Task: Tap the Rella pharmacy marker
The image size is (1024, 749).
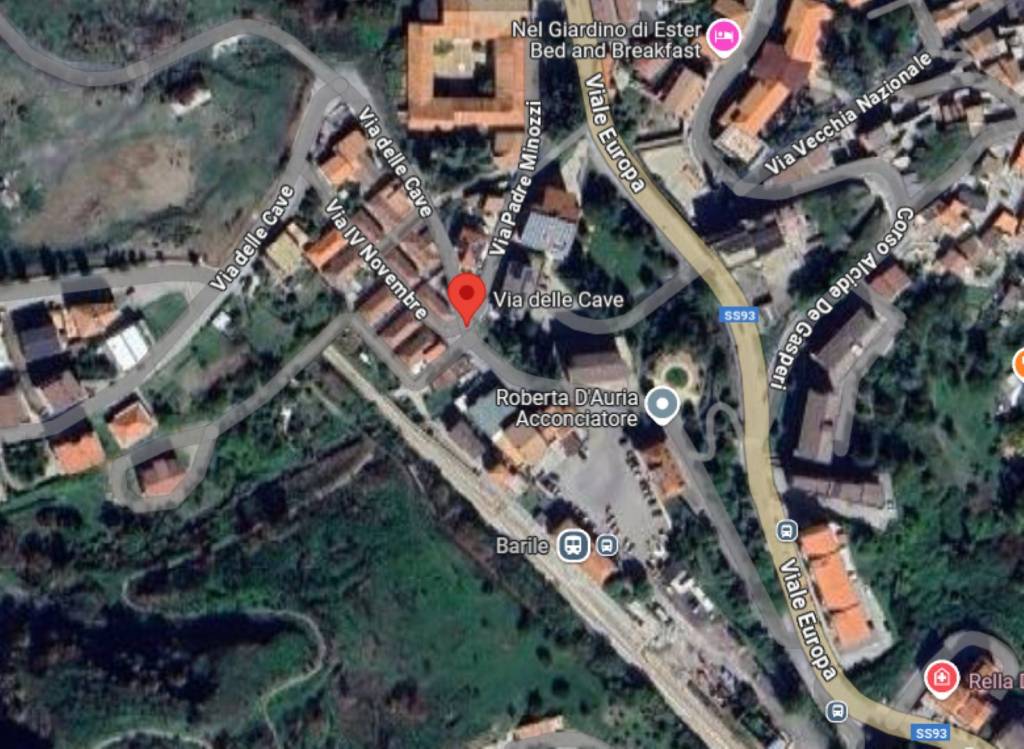Action: [941, 679]
